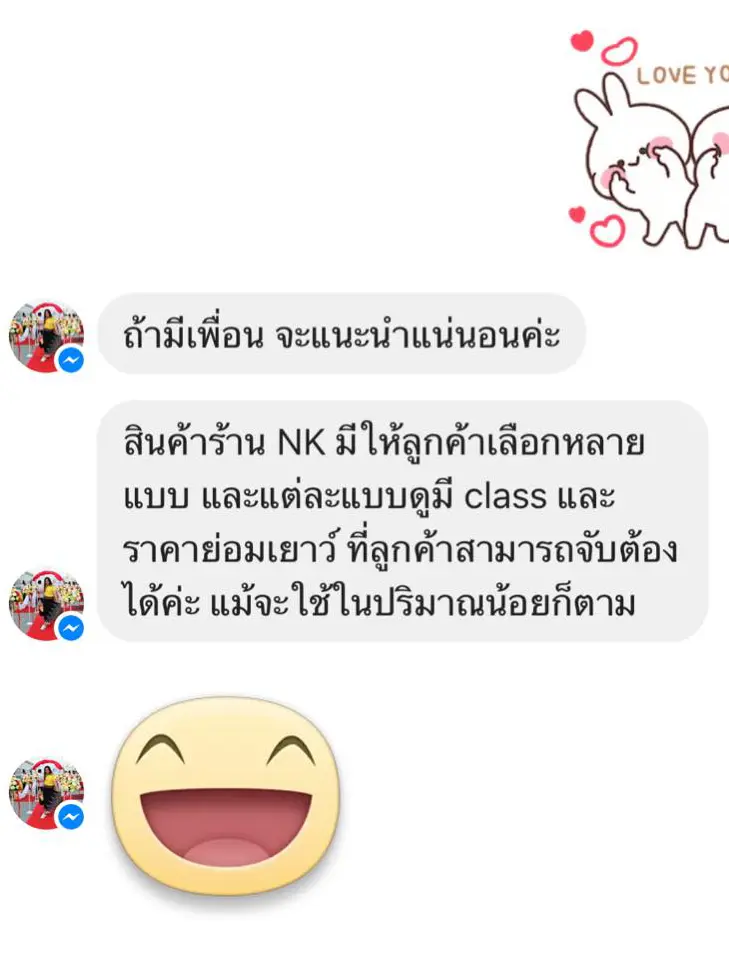This screenshot has width=729, height=959.
Task: Open sender's avatar beside "ถ้ามีเพื่อน" message
Action: click(45, 335)
